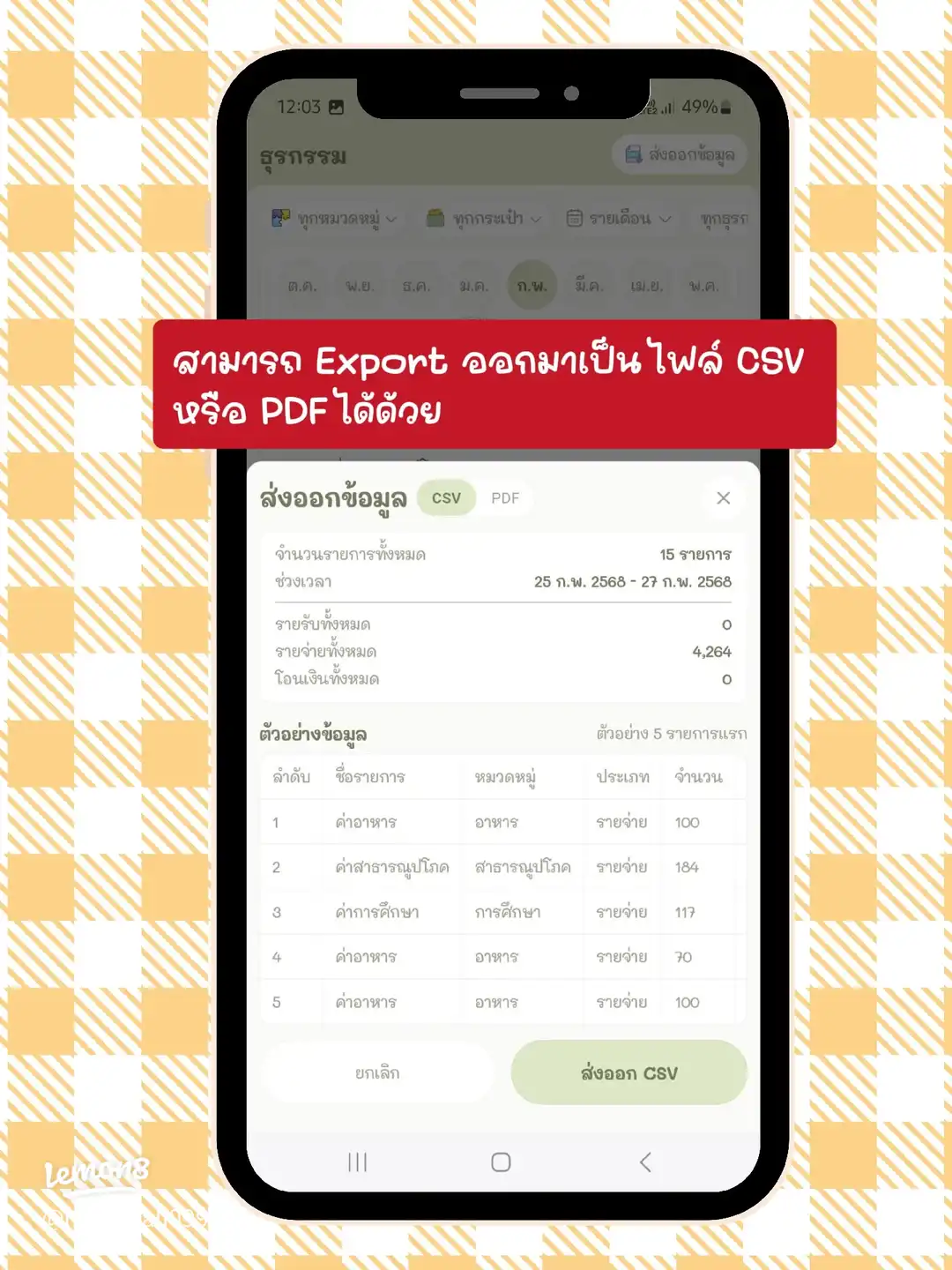Tap ยกเลิก to cancel the export

(376, 1072)
